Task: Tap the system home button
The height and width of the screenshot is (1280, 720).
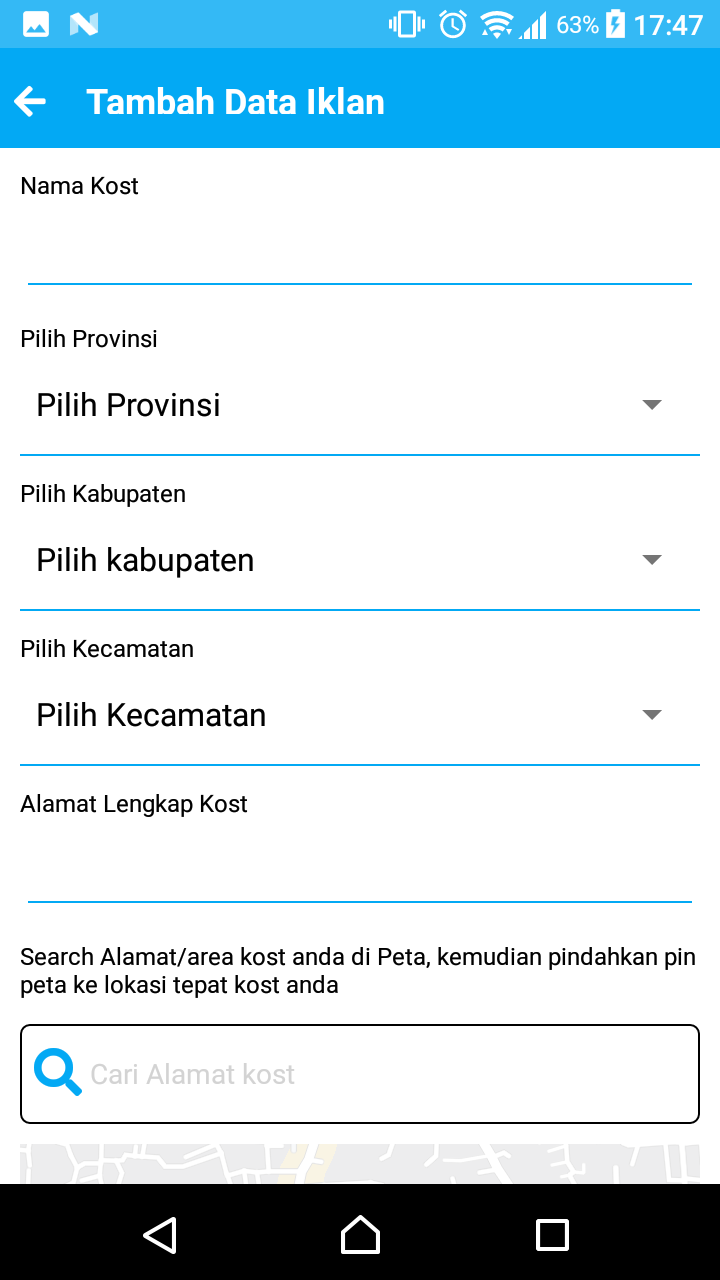Action: (x=360, y=1235)
